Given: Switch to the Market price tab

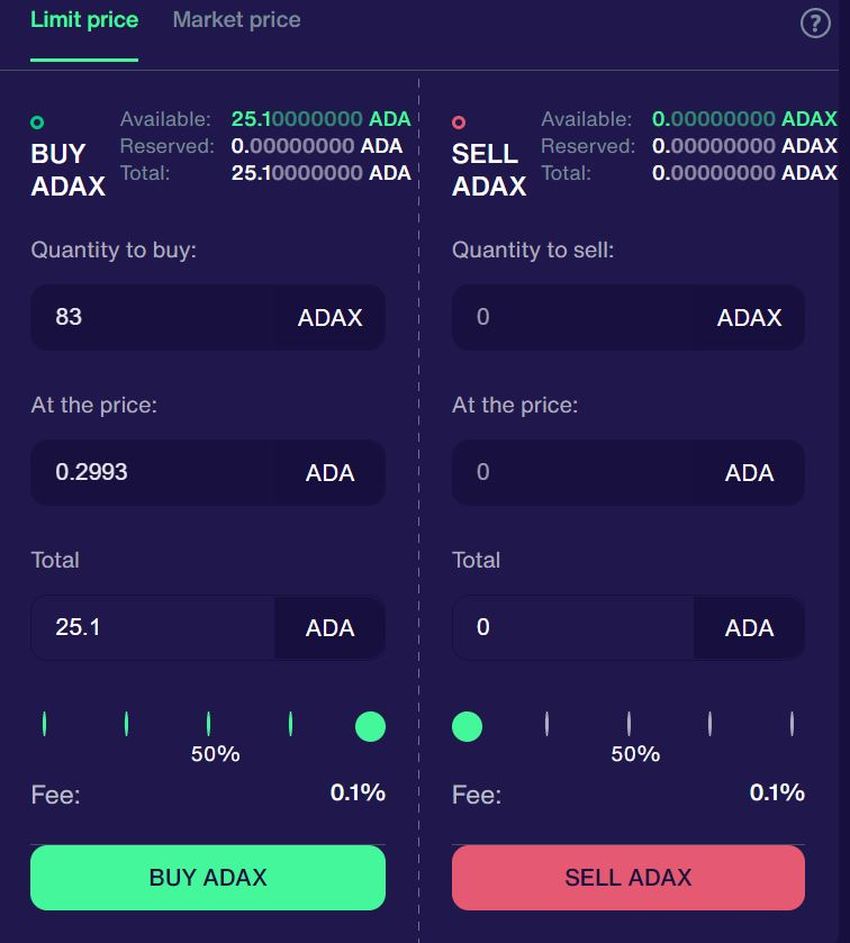Looking at the screenshot, I should (236, 20).
